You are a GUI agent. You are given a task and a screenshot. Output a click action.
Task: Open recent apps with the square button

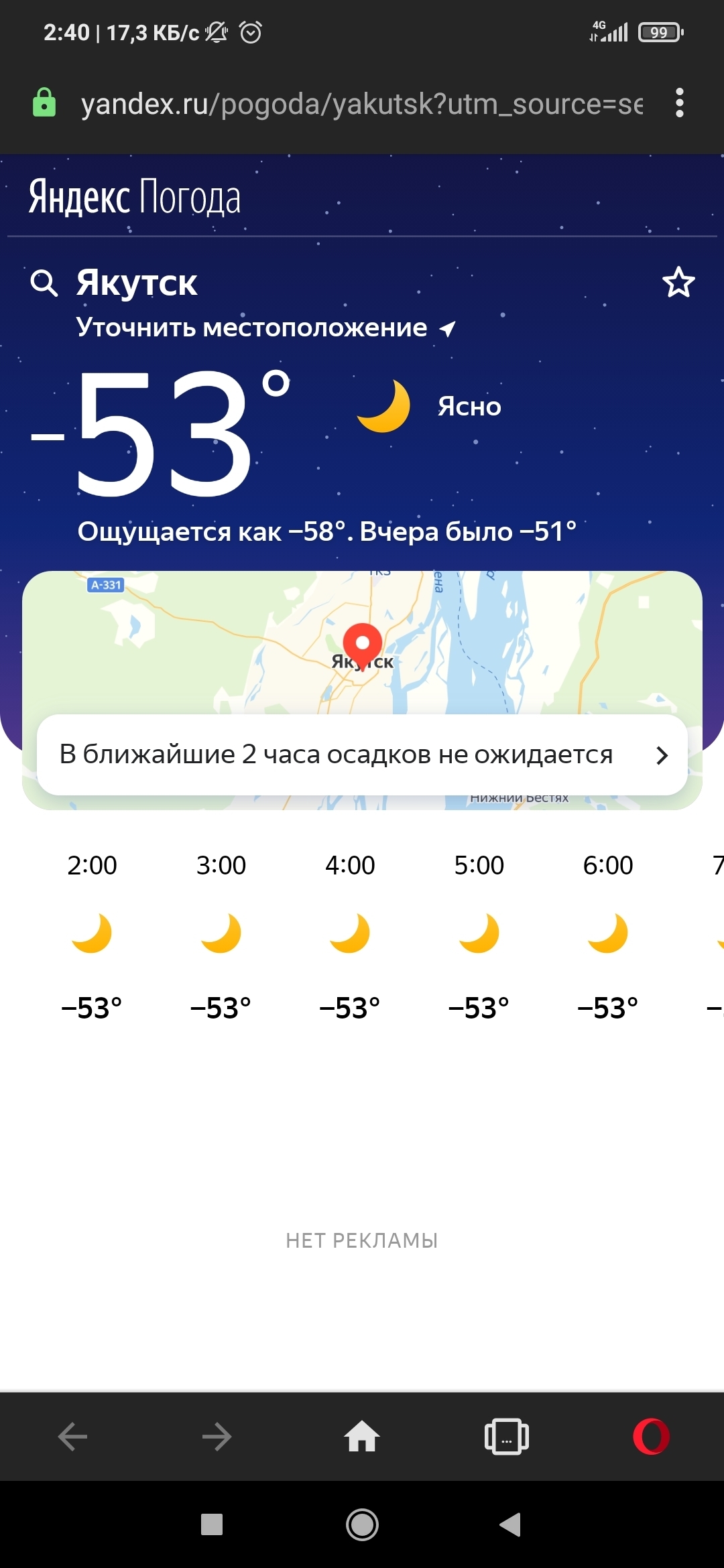tap(212, 1524)
